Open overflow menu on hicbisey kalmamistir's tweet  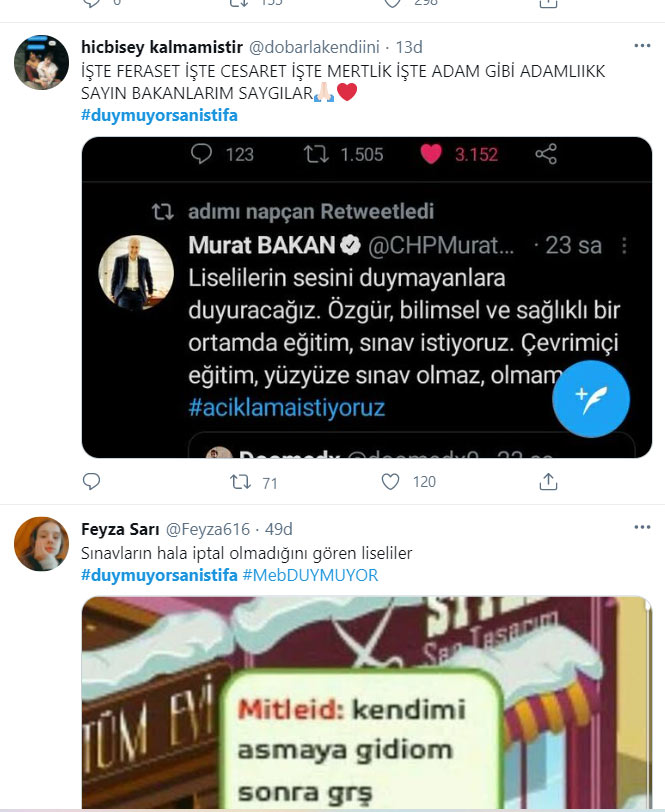point(642,47)
